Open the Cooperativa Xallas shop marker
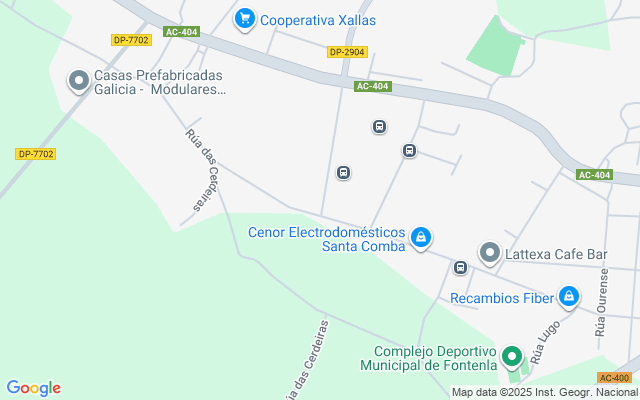 tap(244, 19)
